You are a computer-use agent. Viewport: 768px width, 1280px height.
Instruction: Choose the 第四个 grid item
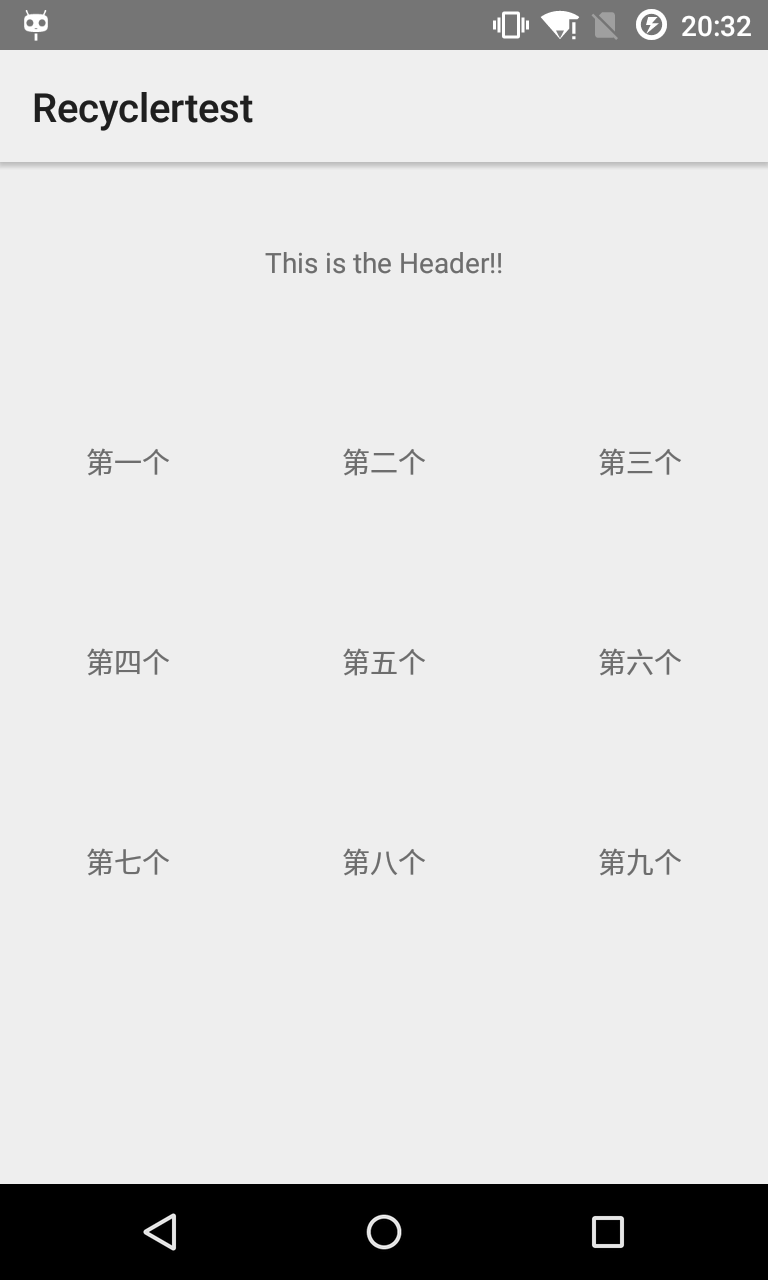tap(128, 662)
